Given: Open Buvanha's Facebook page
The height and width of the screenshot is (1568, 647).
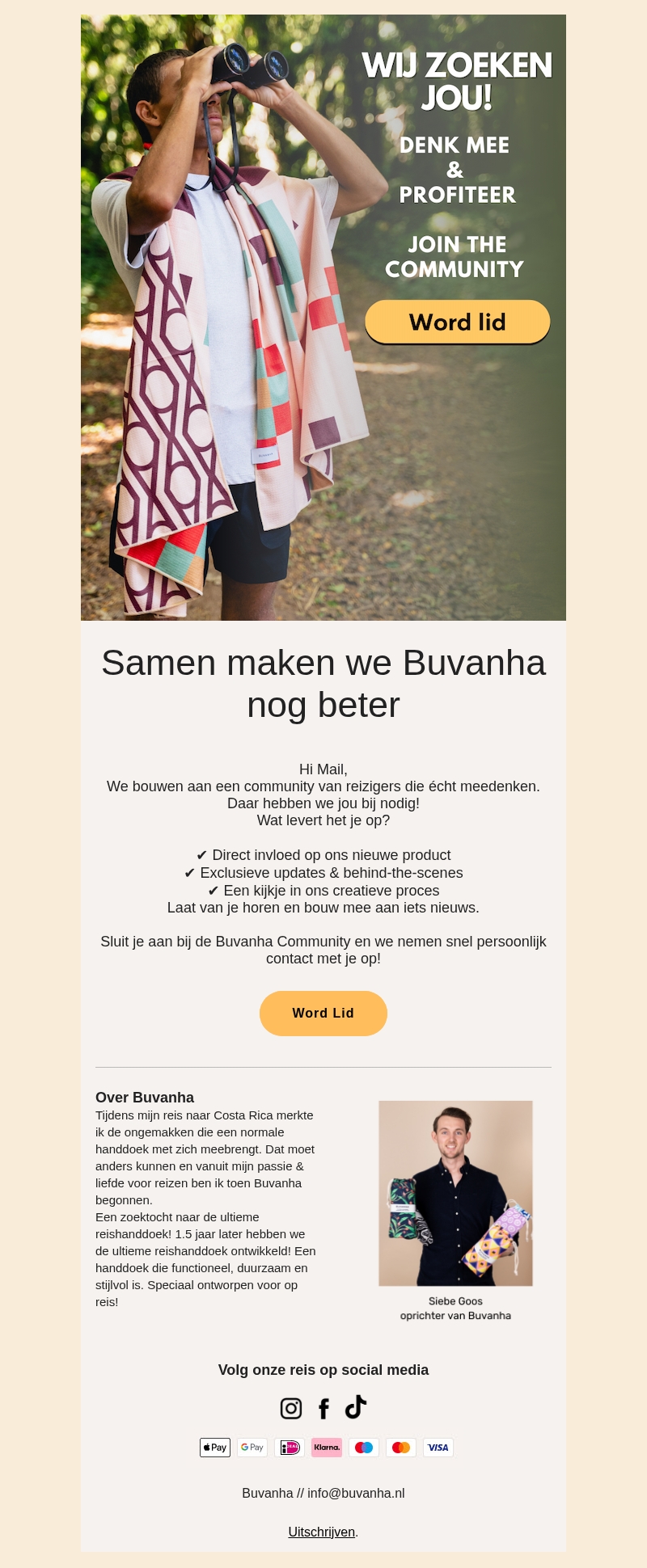Looking at the screenshot, I should [x=323, y=1409].
